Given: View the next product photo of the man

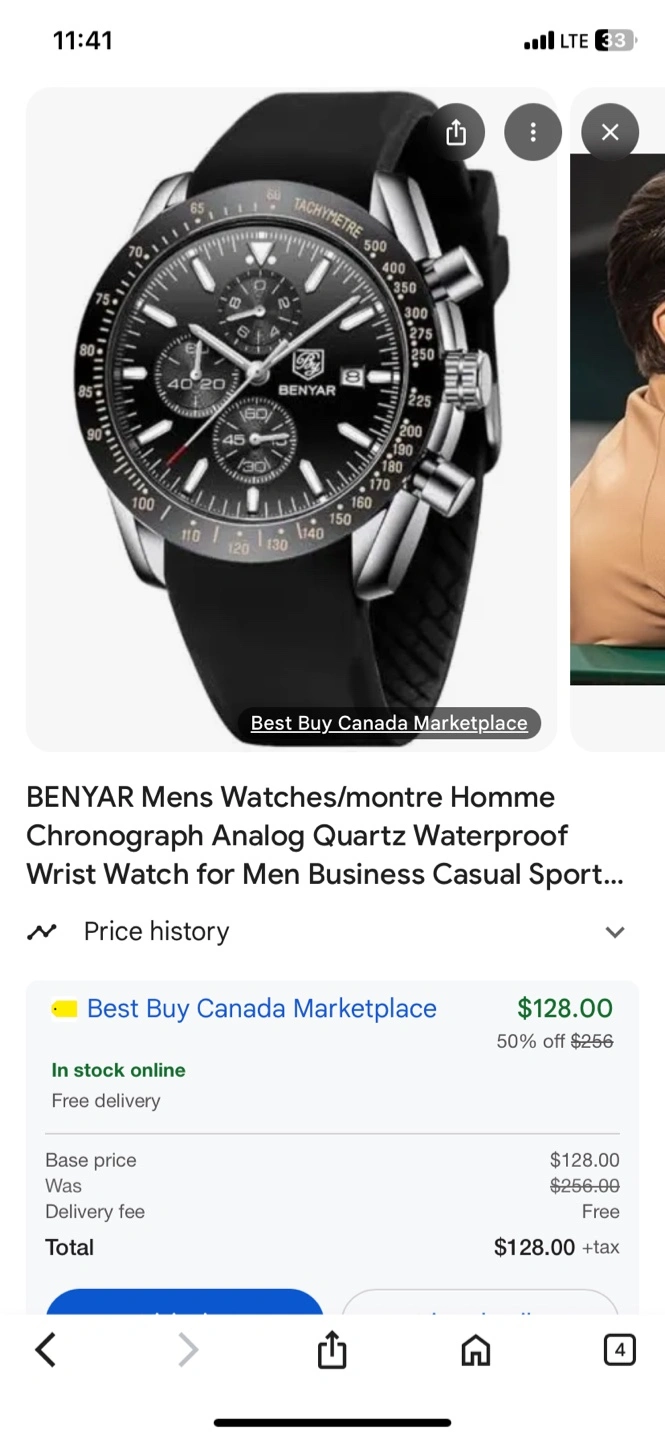Looking at the screenshot, I should (617, 419).
